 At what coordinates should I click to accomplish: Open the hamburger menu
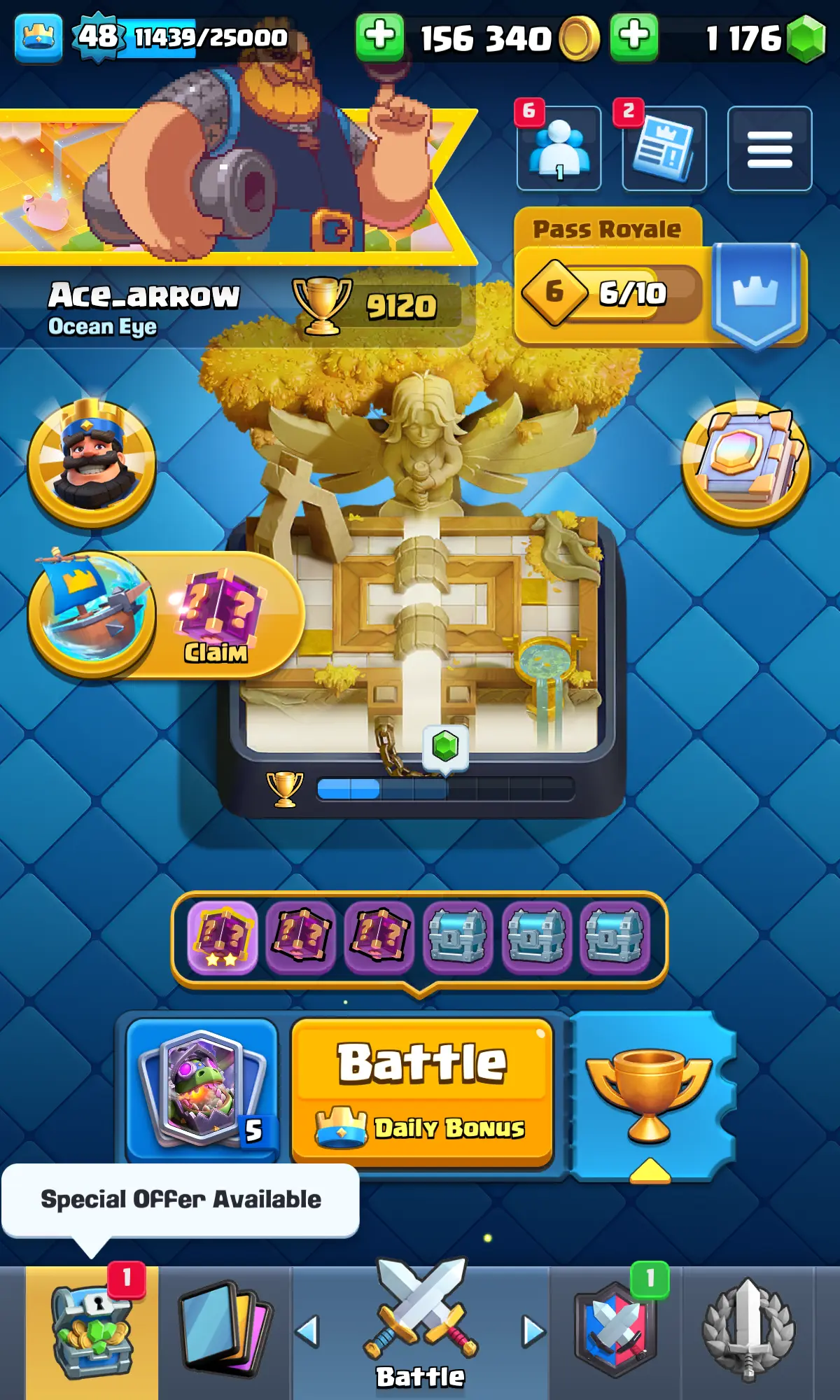(769, 148)
